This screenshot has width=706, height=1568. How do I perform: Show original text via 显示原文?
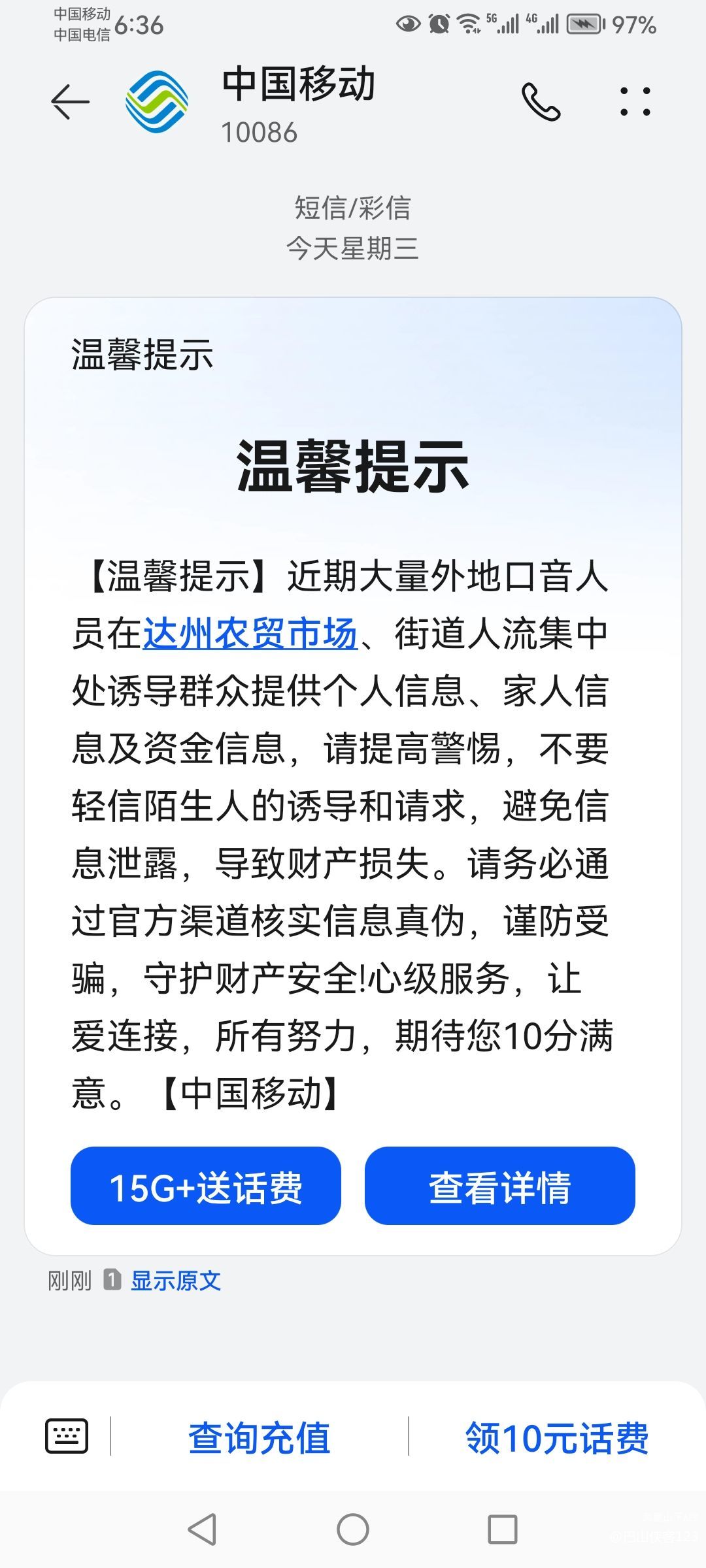point(176,1281)
